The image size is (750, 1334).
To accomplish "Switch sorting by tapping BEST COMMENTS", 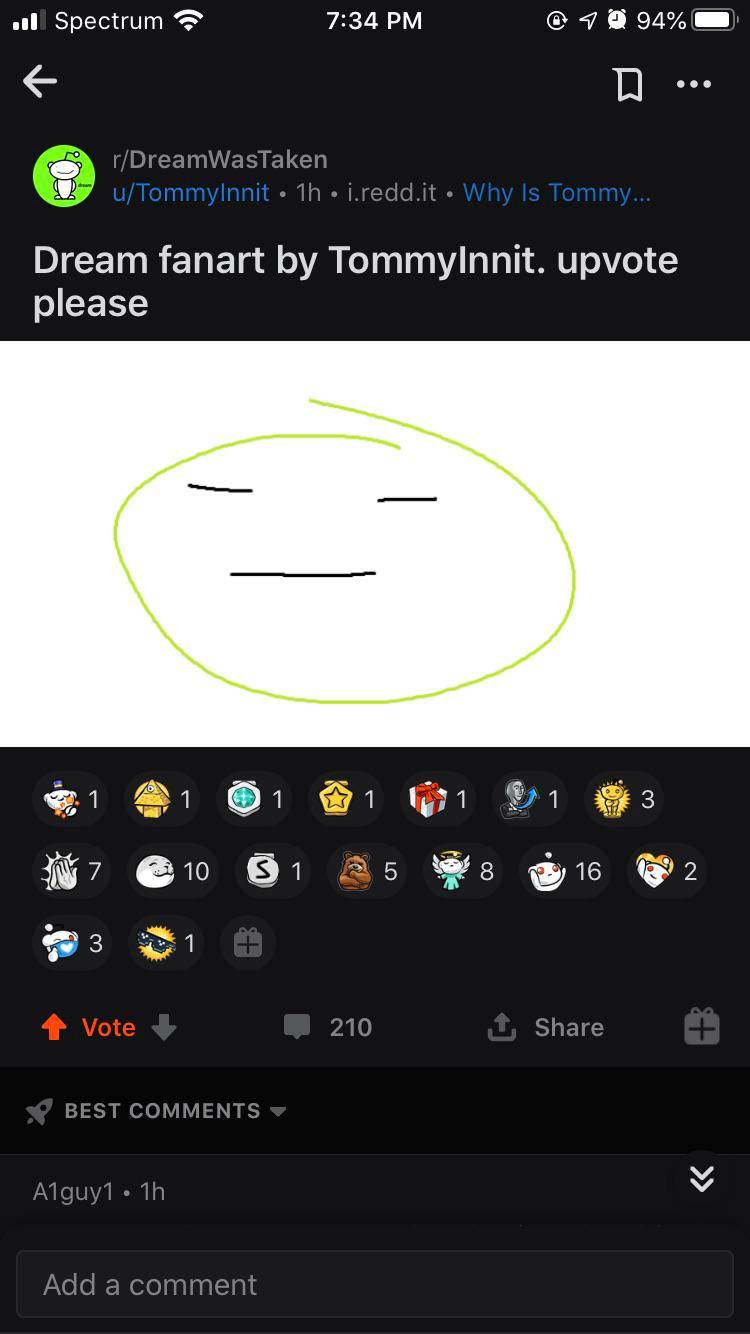I will [x=160, y=1111].
